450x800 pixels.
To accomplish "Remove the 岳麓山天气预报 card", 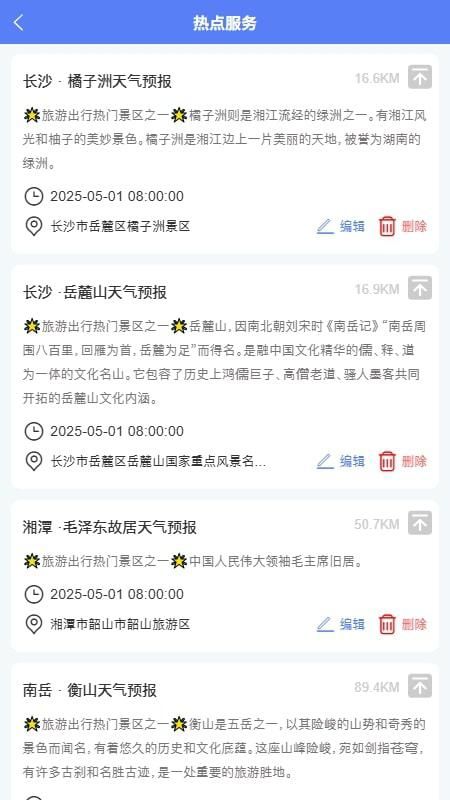I will tap(403, 461).
